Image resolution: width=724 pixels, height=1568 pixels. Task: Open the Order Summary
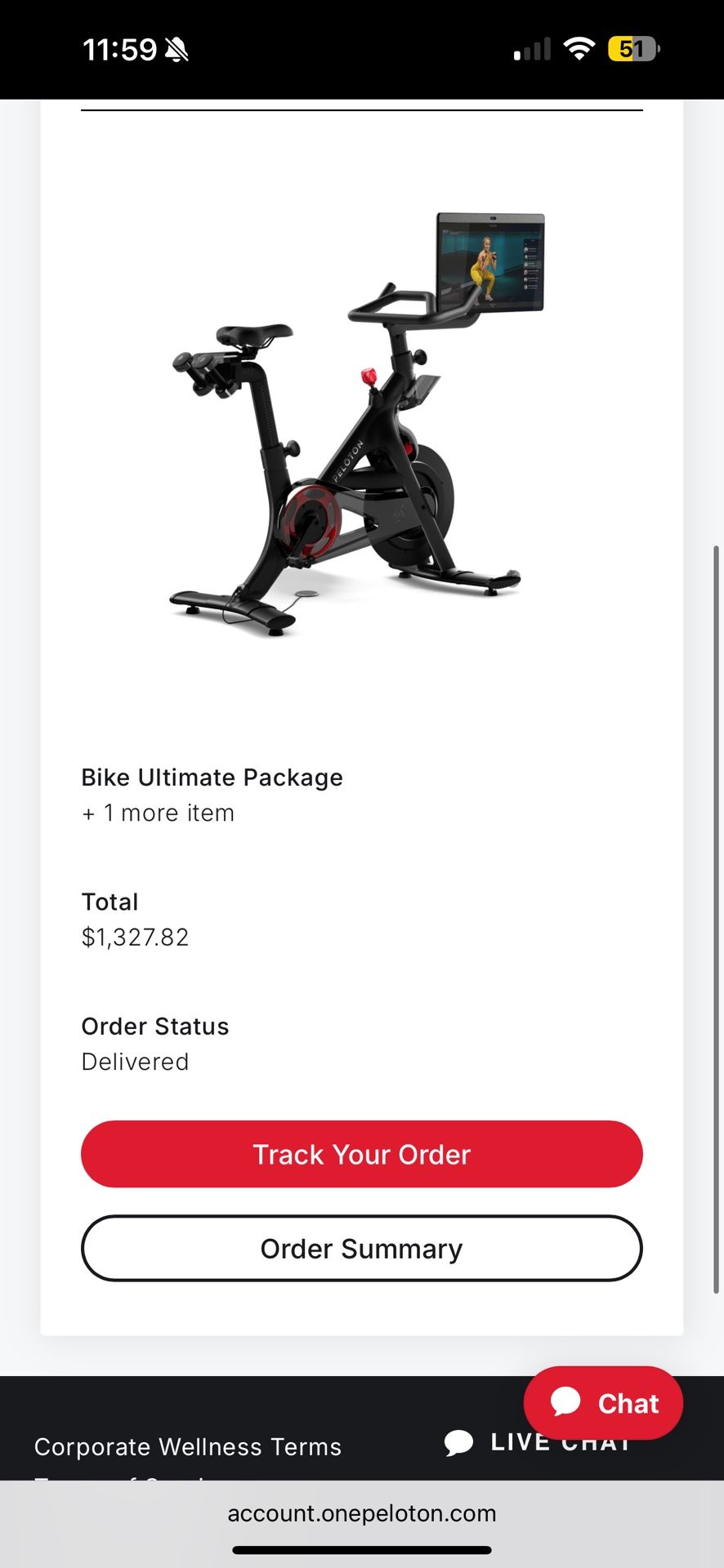coord(361,1249)
